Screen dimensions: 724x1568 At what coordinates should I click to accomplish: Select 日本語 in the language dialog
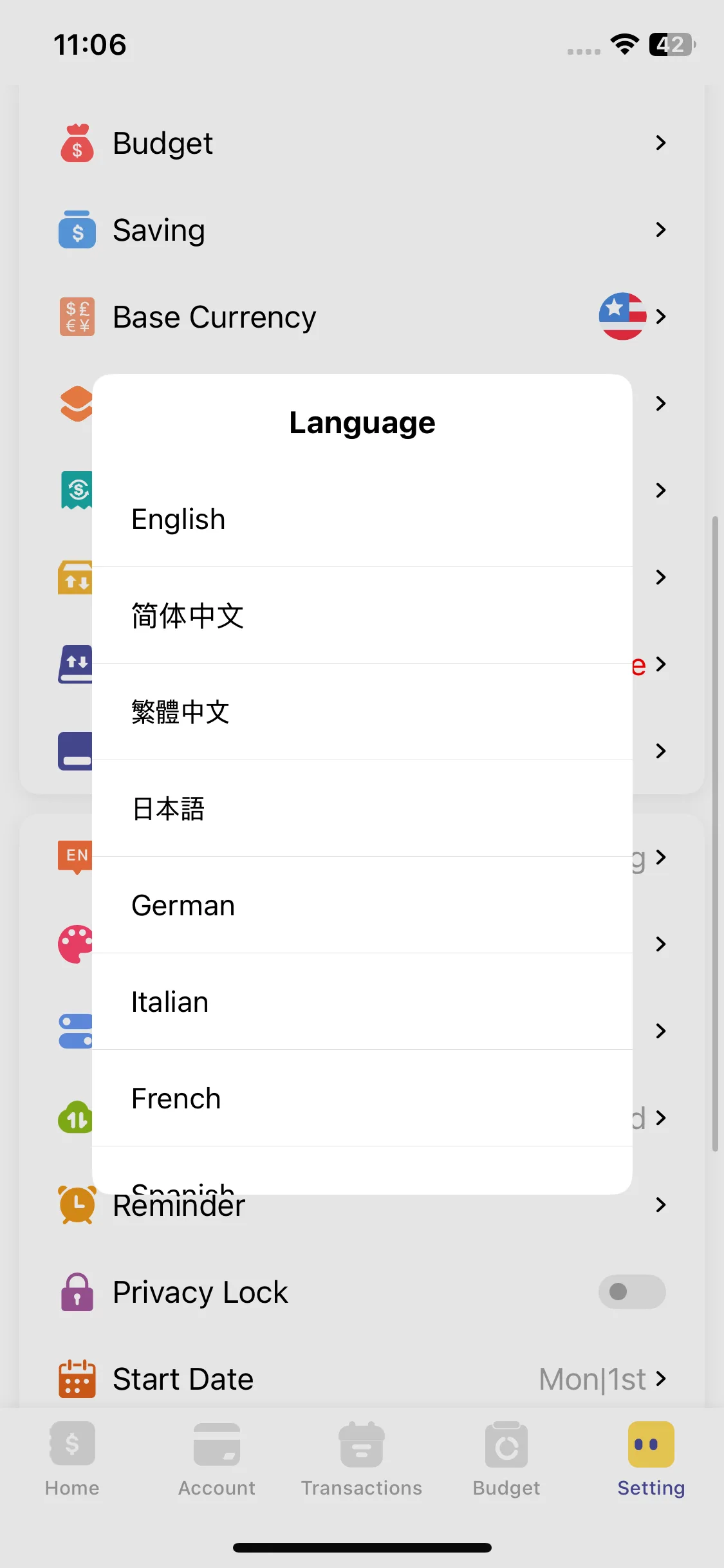(x=362, y=808)
